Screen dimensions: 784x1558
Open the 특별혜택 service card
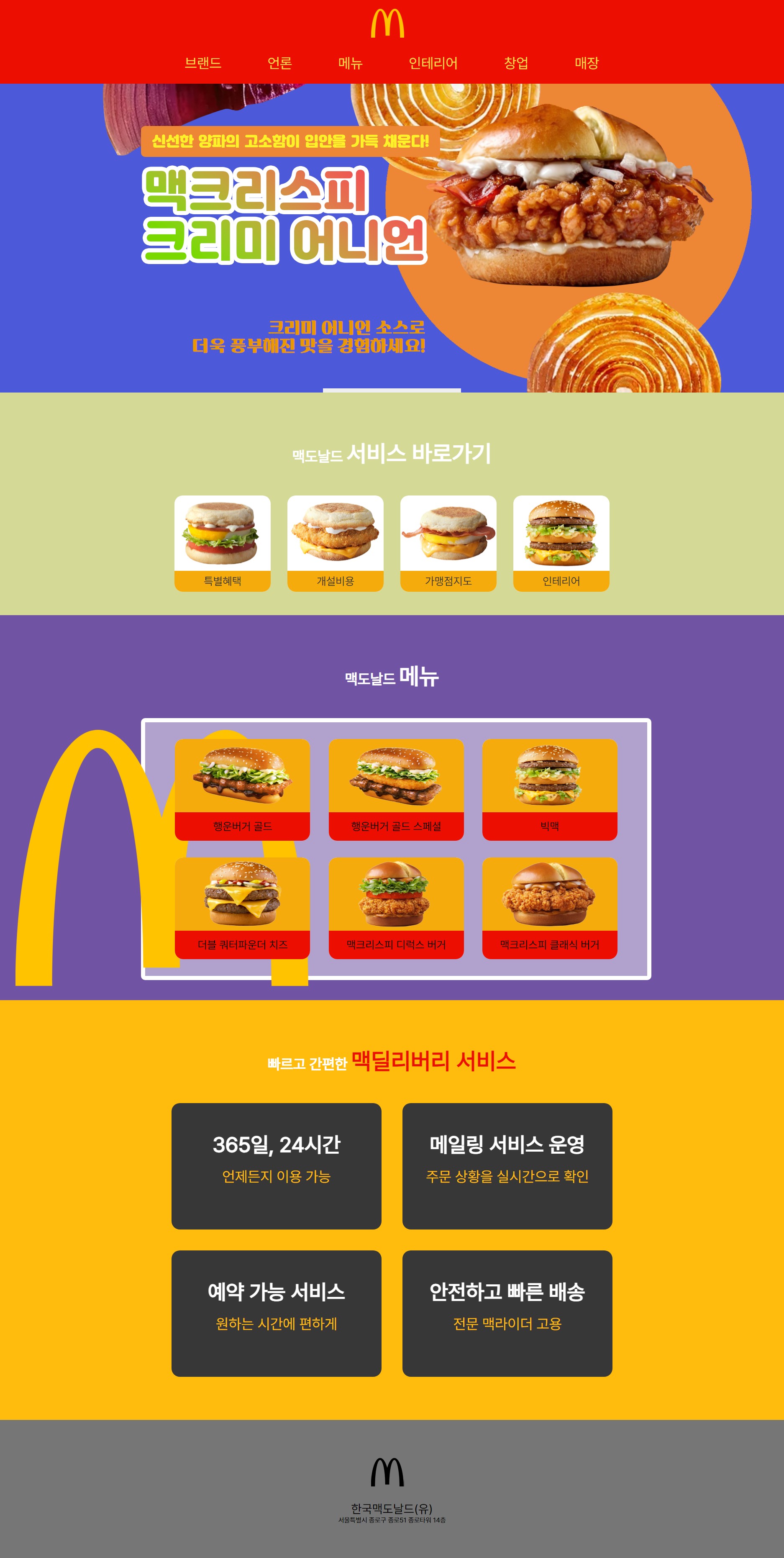tap(223, 543)
